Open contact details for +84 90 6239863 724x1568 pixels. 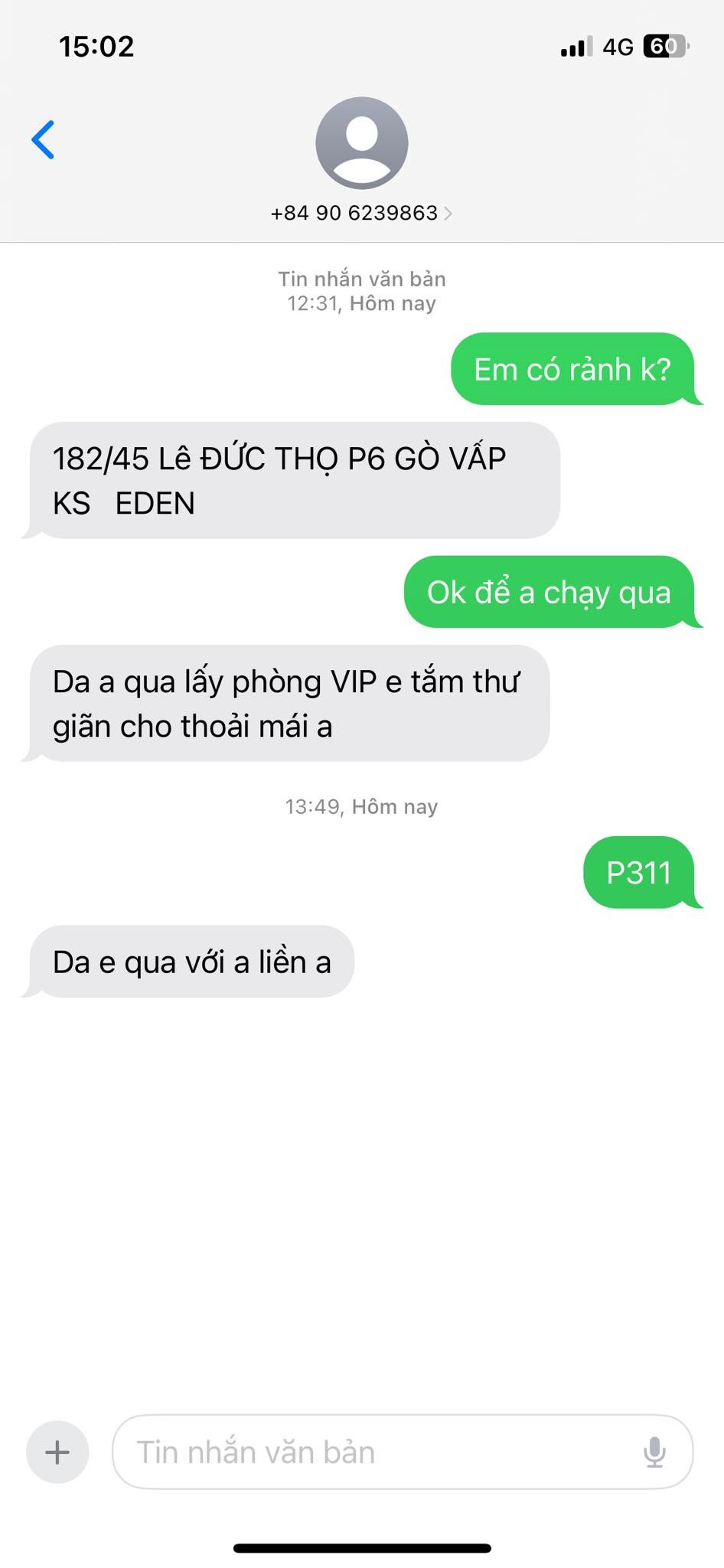click(361, 213)
